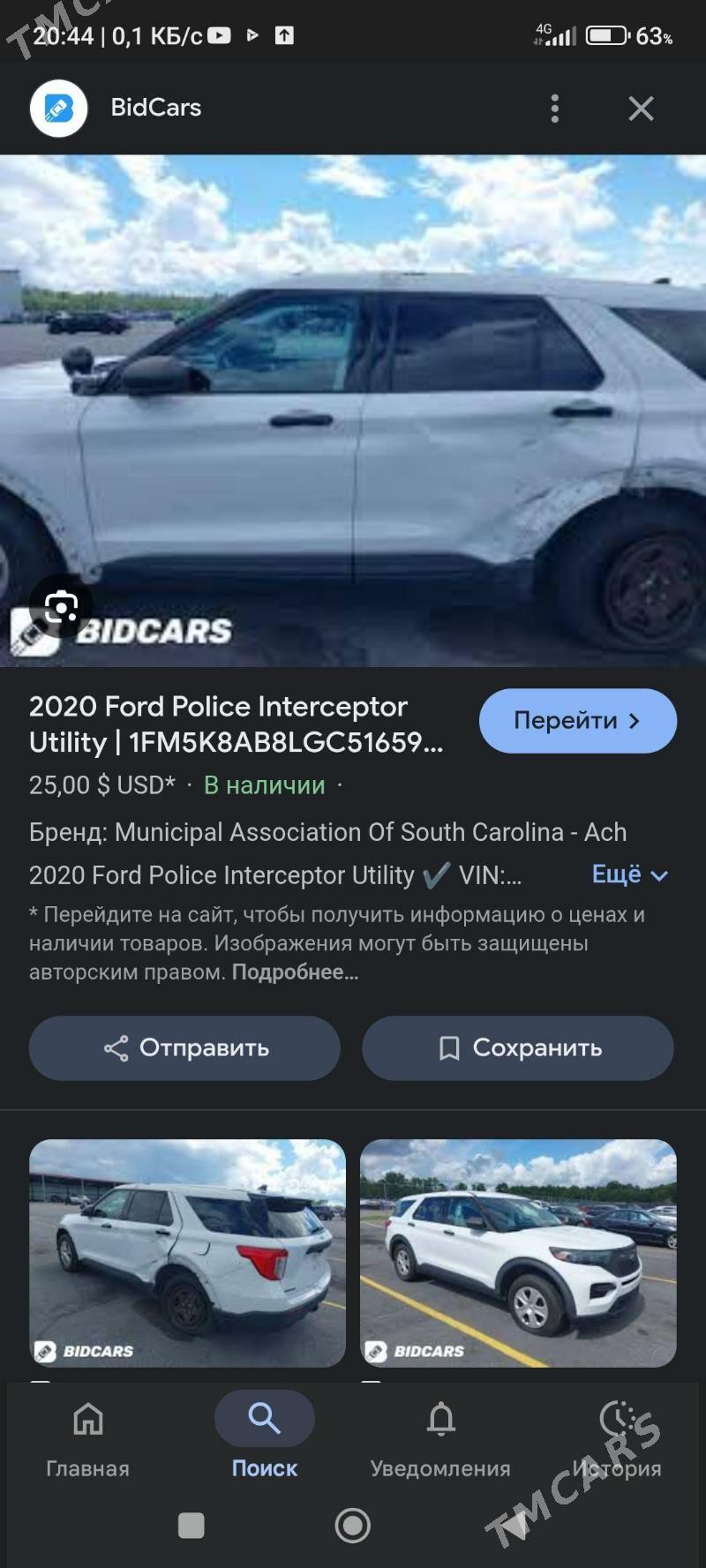Open the Уведомления tab
706x1568 pixels.
coord(440,1437)
